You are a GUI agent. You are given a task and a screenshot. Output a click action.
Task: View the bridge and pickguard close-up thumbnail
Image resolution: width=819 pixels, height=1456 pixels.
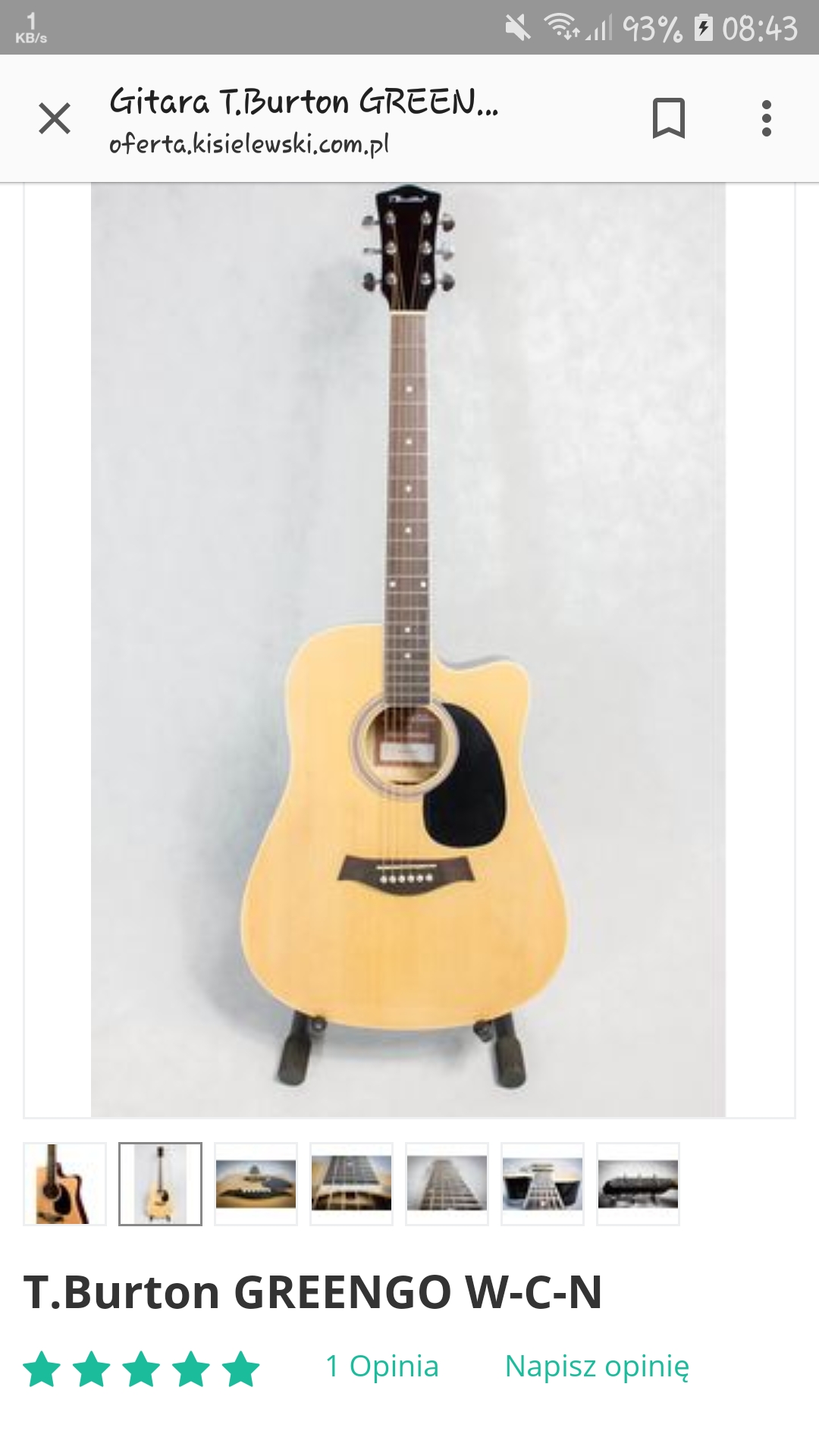click(256, 1184)
